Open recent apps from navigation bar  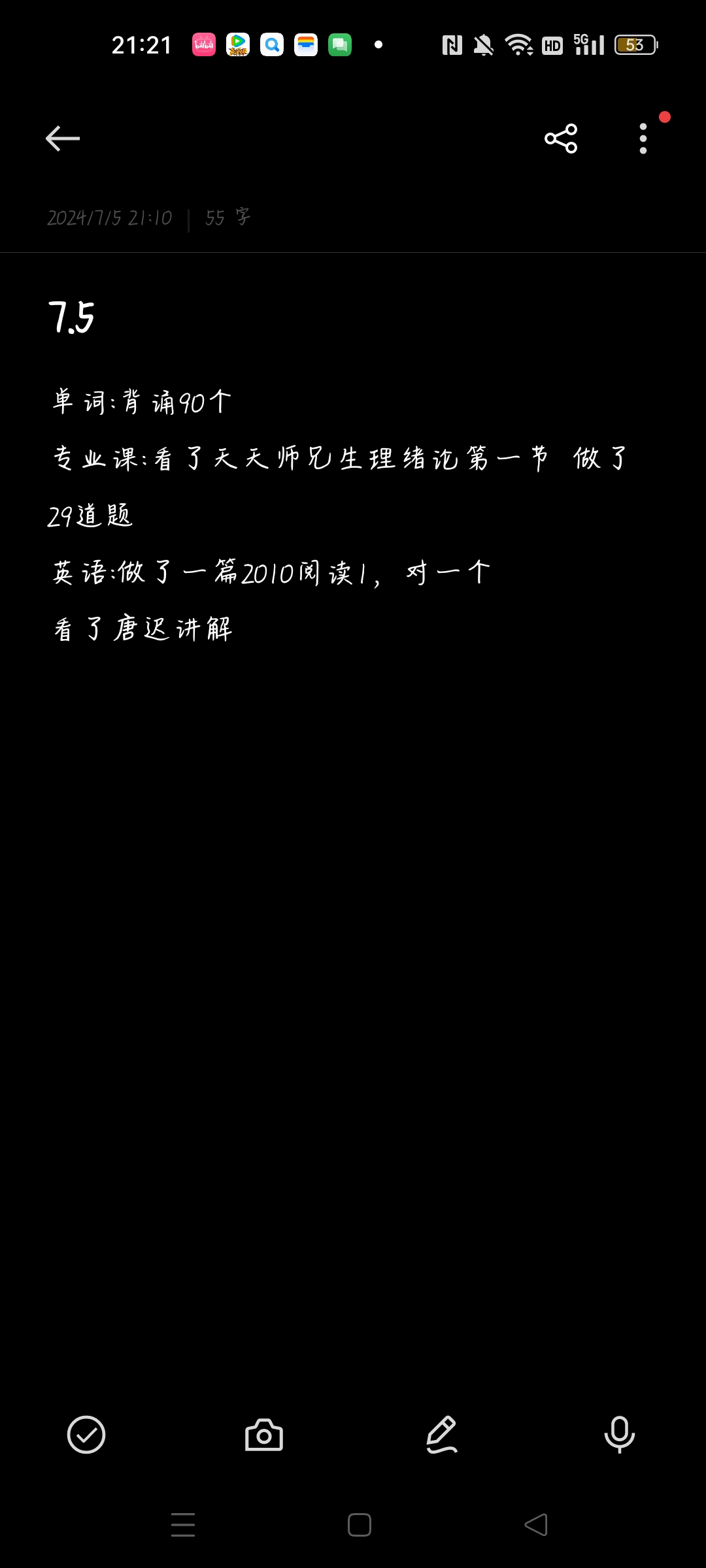[183, 1525]
